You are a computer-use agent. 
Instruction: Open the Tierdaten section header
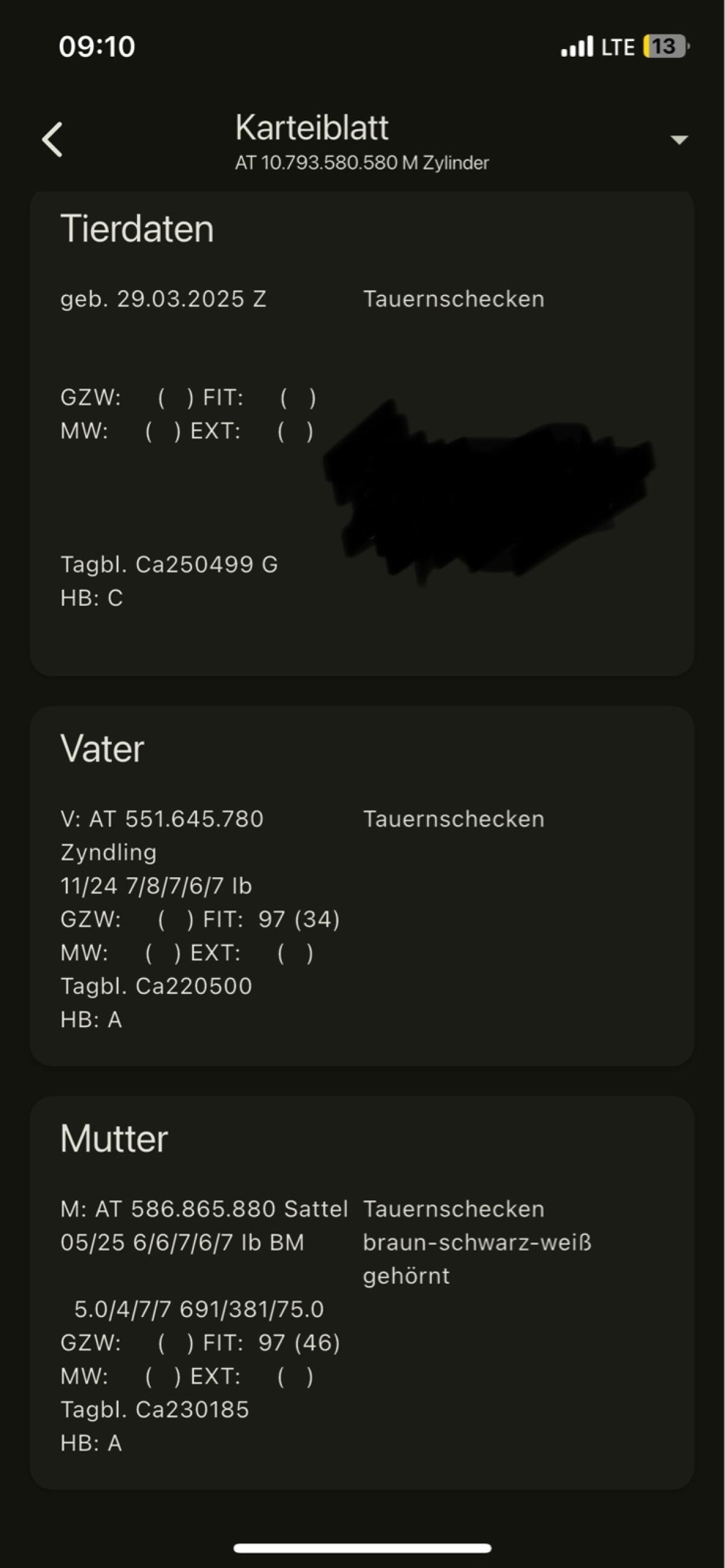pos(138,229)
